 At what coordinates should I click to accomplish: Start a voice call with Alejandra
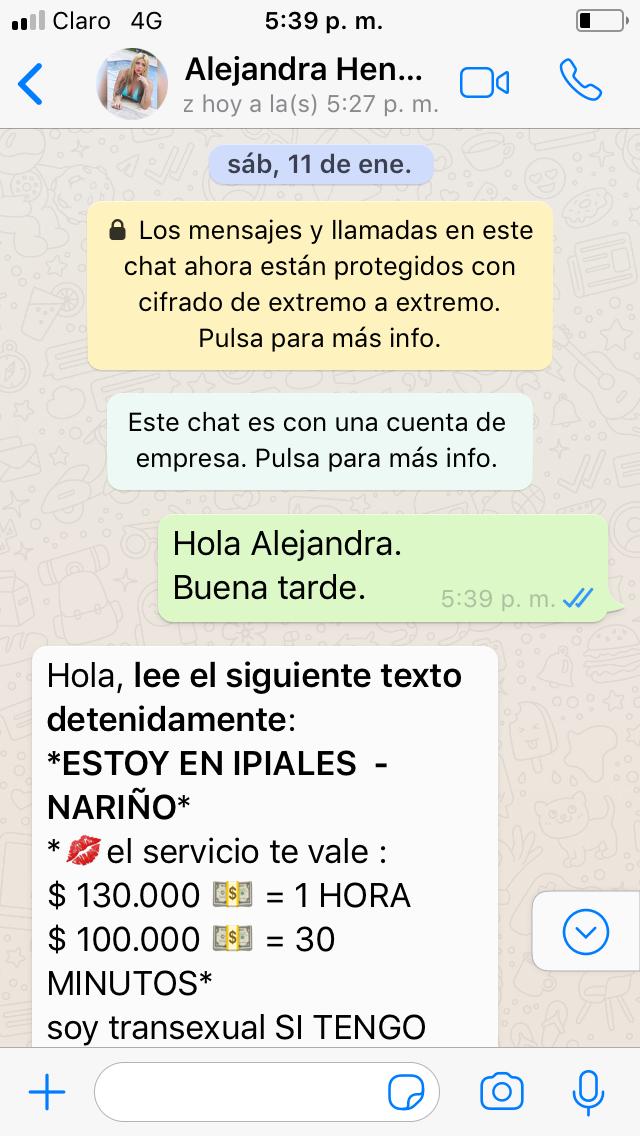pyautogui.click(x=580, y=81)
